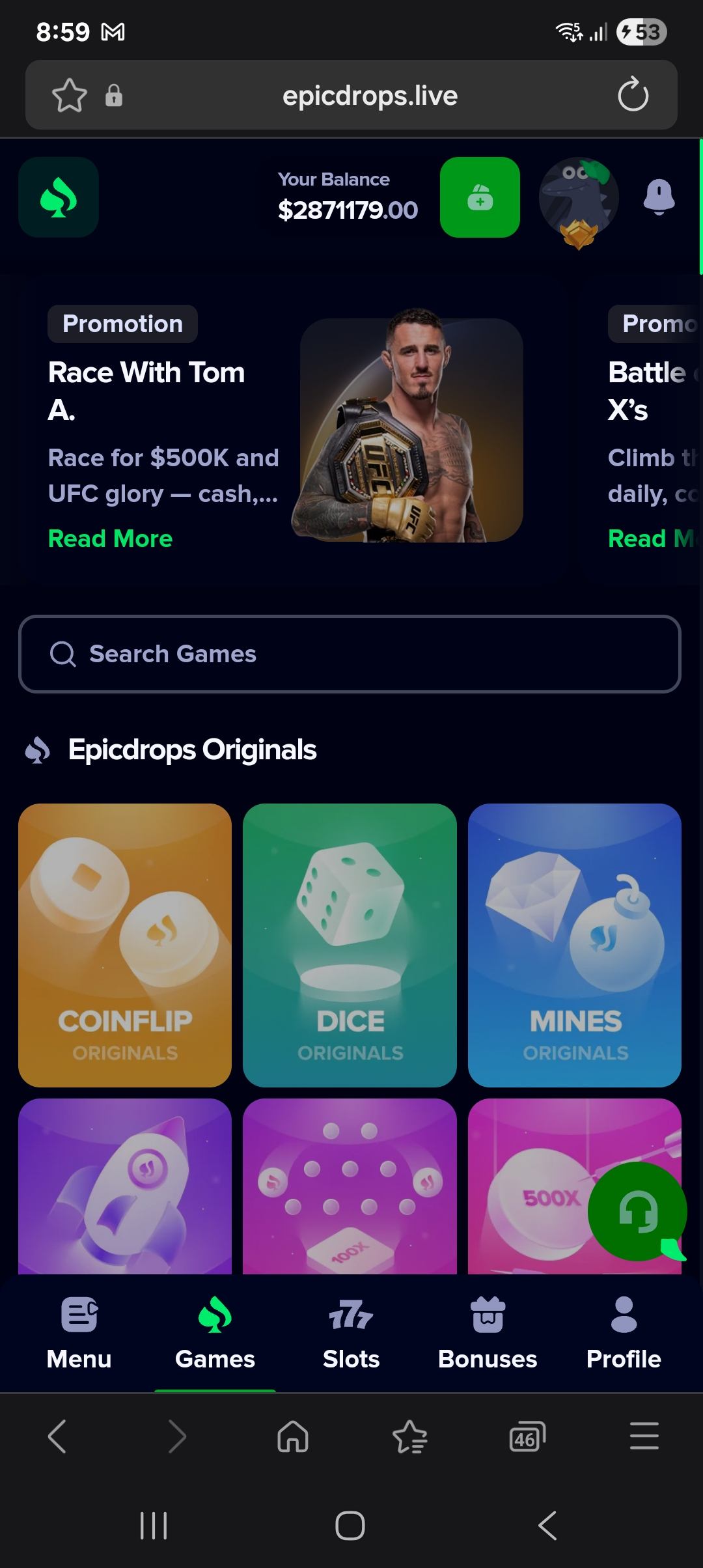This screenshot has width=703, height=1568.
Task: Launch the Dice Originals game
Action: pos(350,945)
